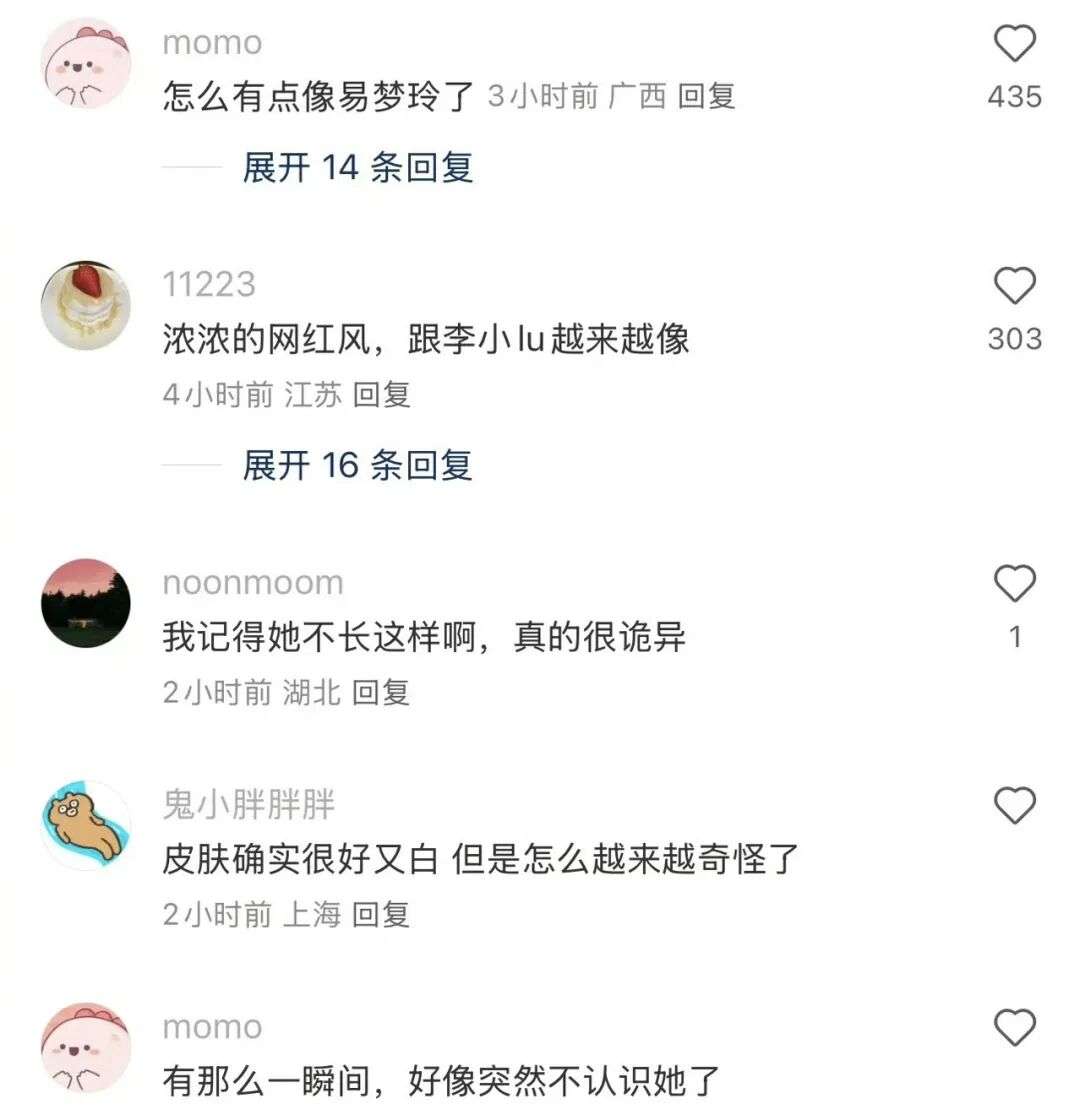Reply to noonmoom's comment from 湖北
Viewport: 1080px width, 1115px height.
click(381, 692)
